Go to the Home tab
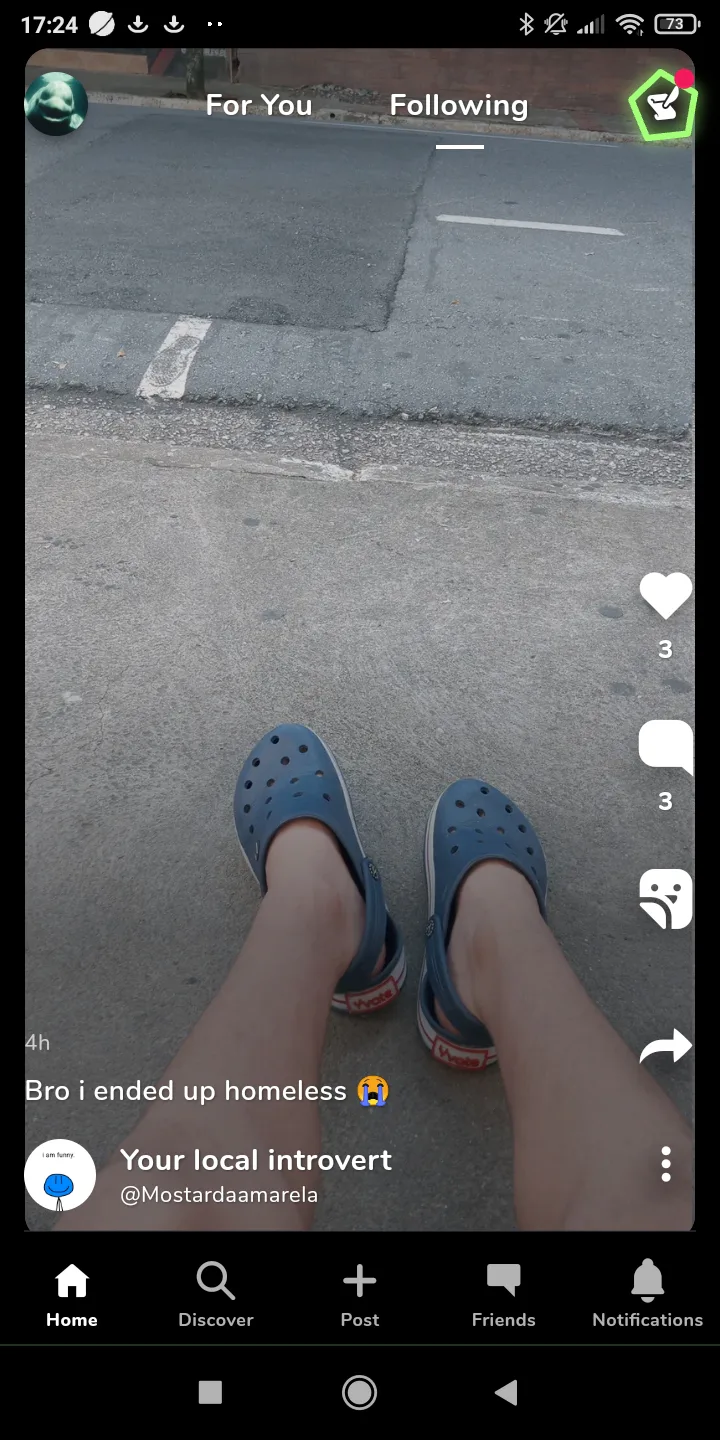The width and height of the screenshot is (720, 1440). pyautogui.click(x=72, y=1295)
